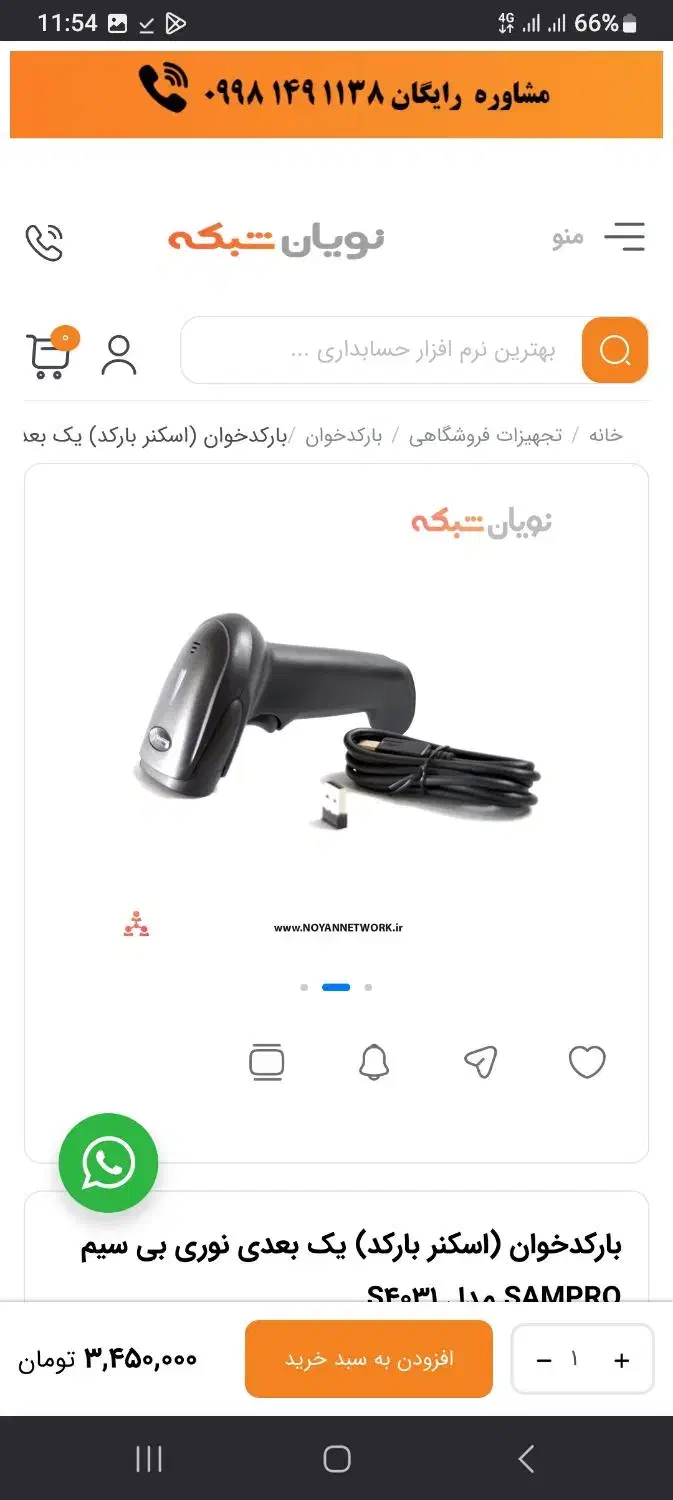
Task: Tap the phone call icon in the header
Action: click(x=44, y=242)
